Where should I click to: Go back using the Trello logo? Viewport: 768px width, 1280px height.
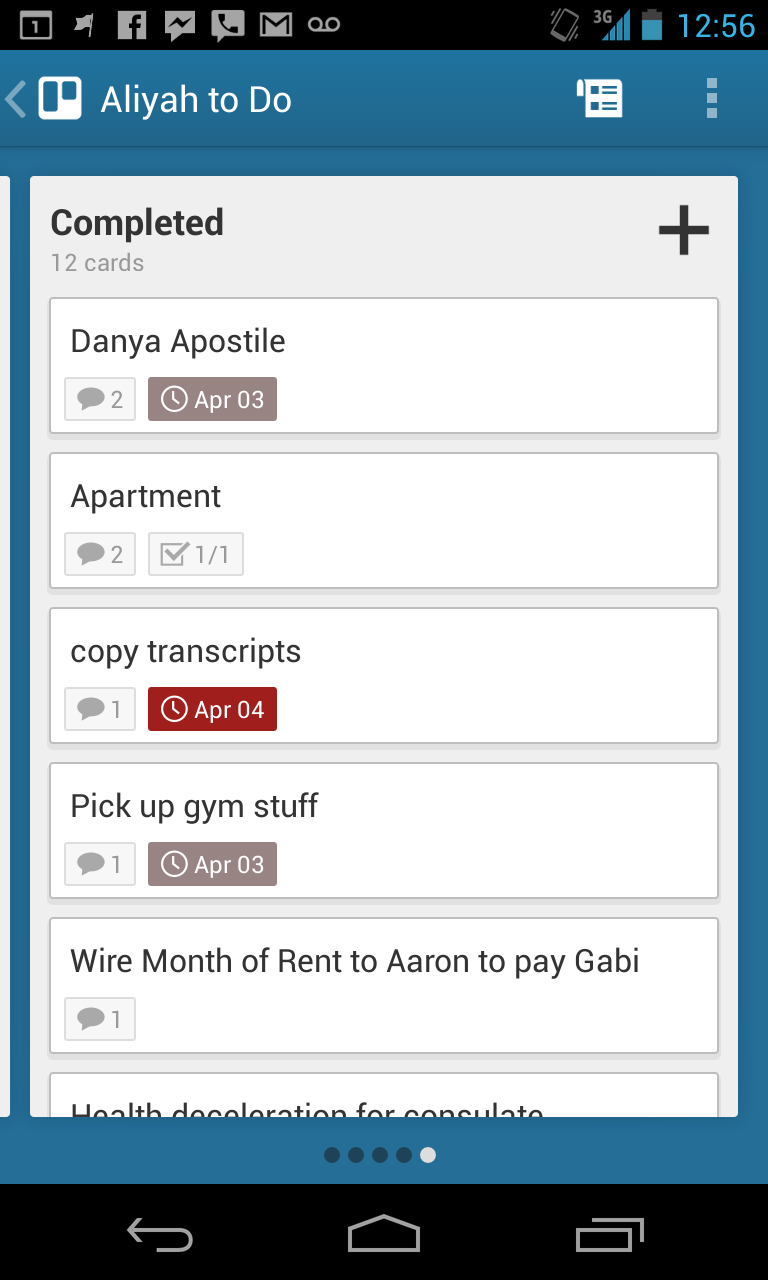point(46,99)
